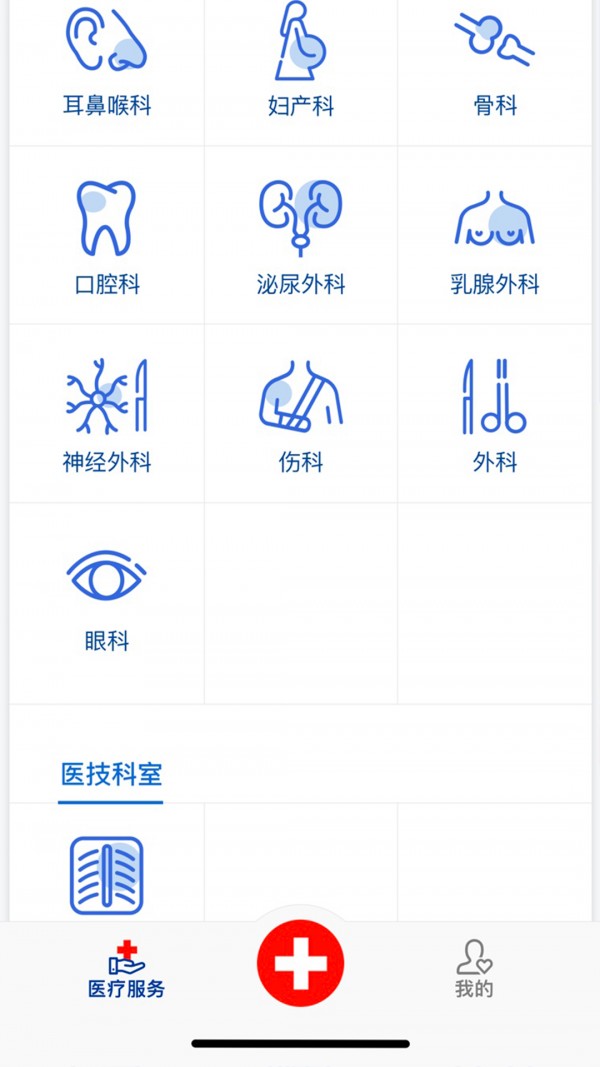Select 乳腺外科 department

pos(495,236)
